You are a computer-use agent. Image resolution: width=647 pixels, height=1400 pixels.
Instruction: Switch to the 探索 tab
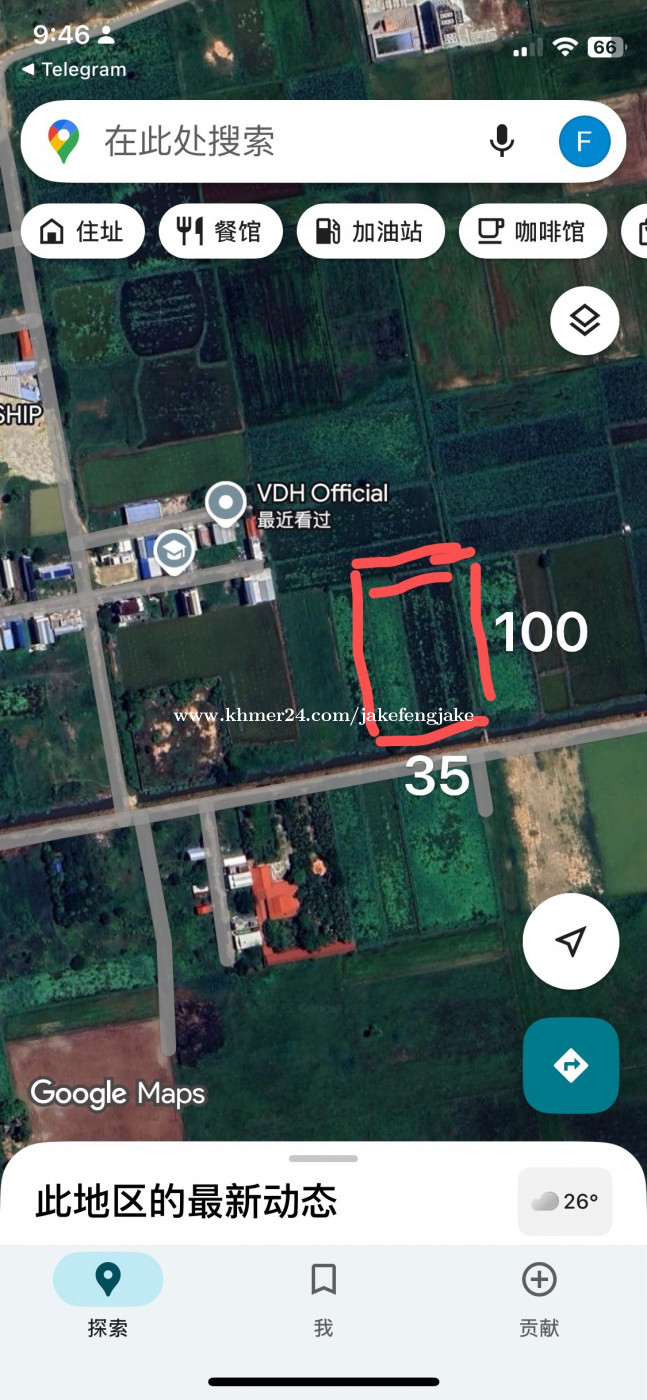pyautogui.click(x=107, y=1296)
